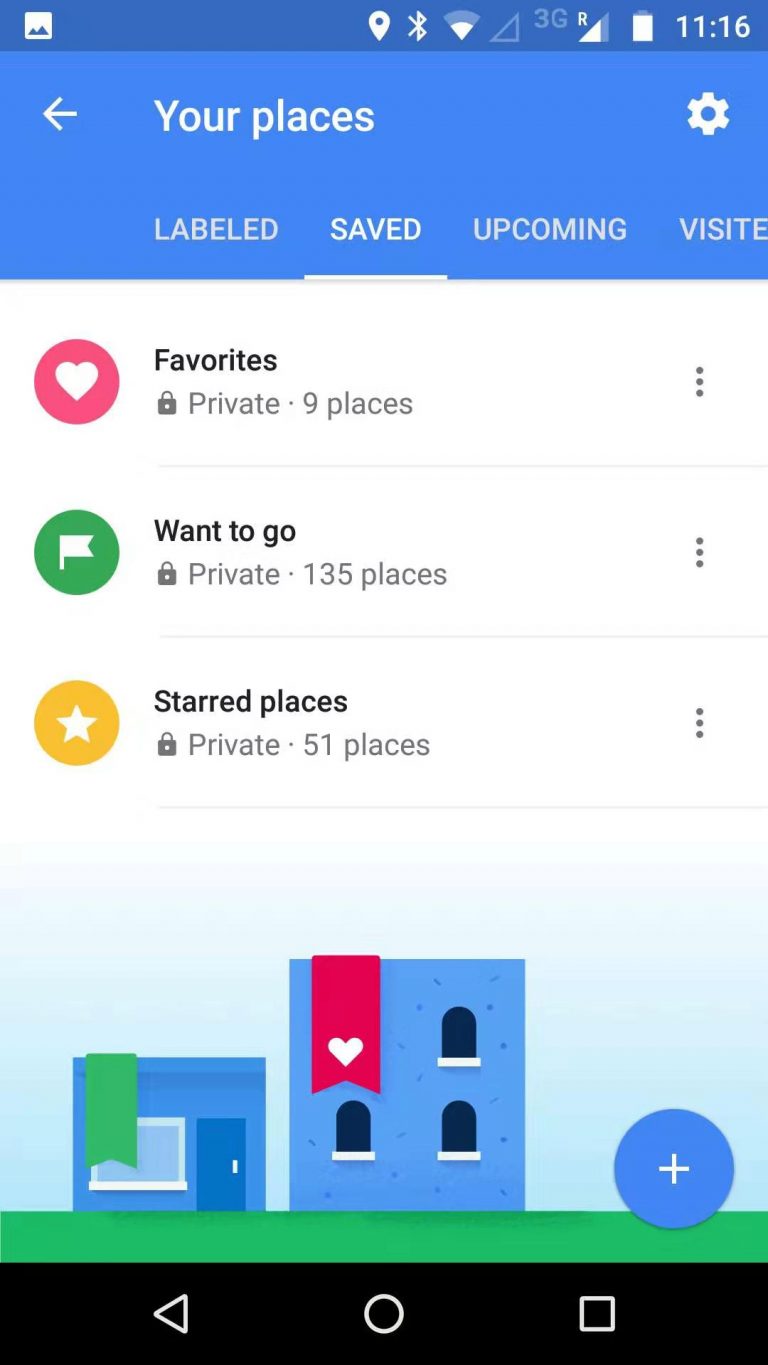This screenshot has width=768, height=1365.
Task: Open the overflow menu for Starred places
Action: (699, 723)
